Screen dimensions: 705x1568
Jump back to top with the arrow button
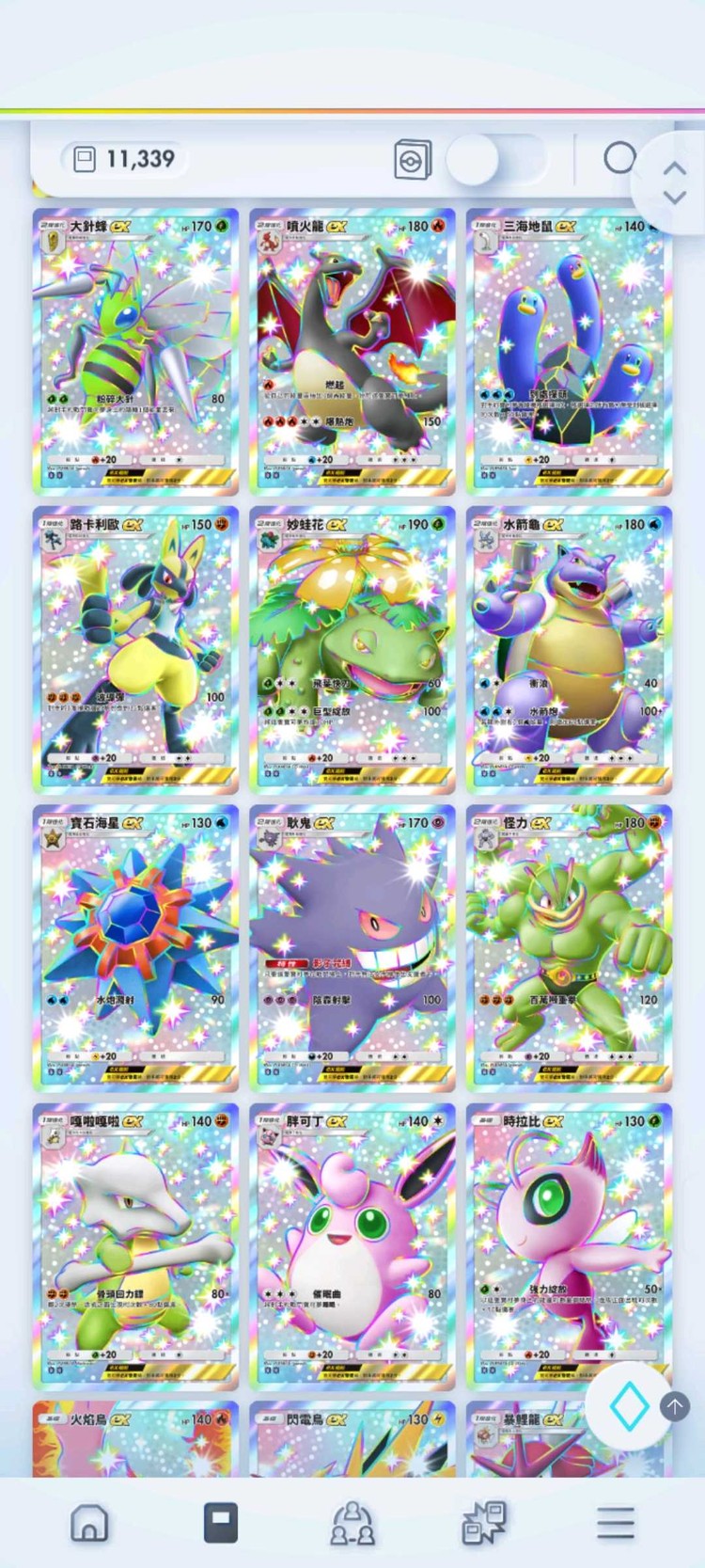coord(674,1407)
